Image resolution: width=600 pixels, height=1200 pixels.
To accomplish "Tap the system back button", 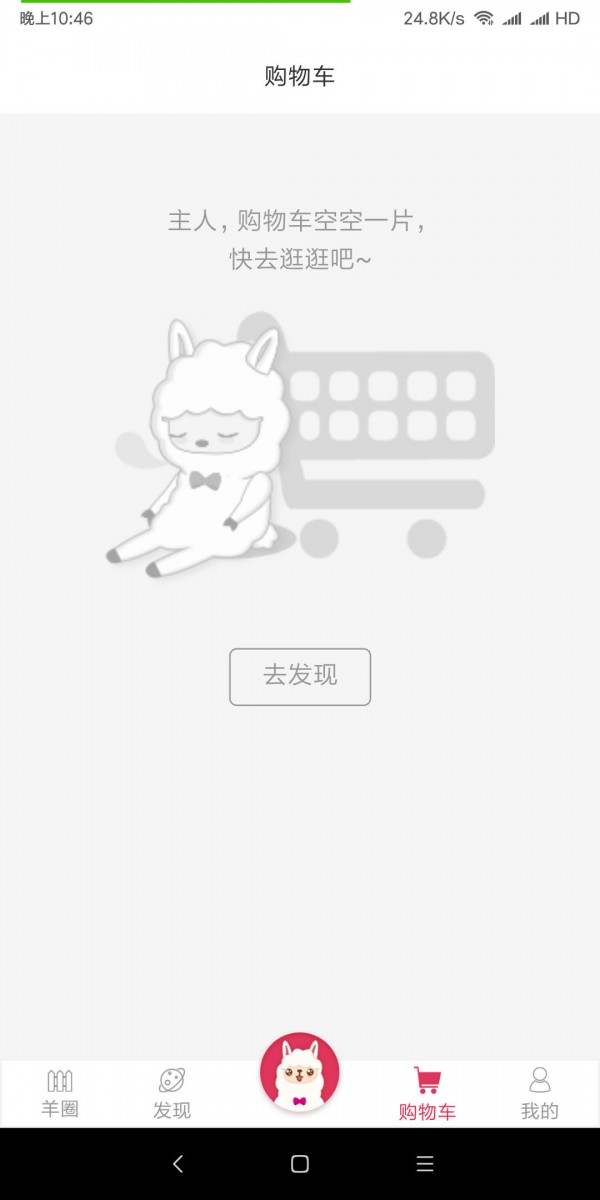I will tap(178, 1164).
